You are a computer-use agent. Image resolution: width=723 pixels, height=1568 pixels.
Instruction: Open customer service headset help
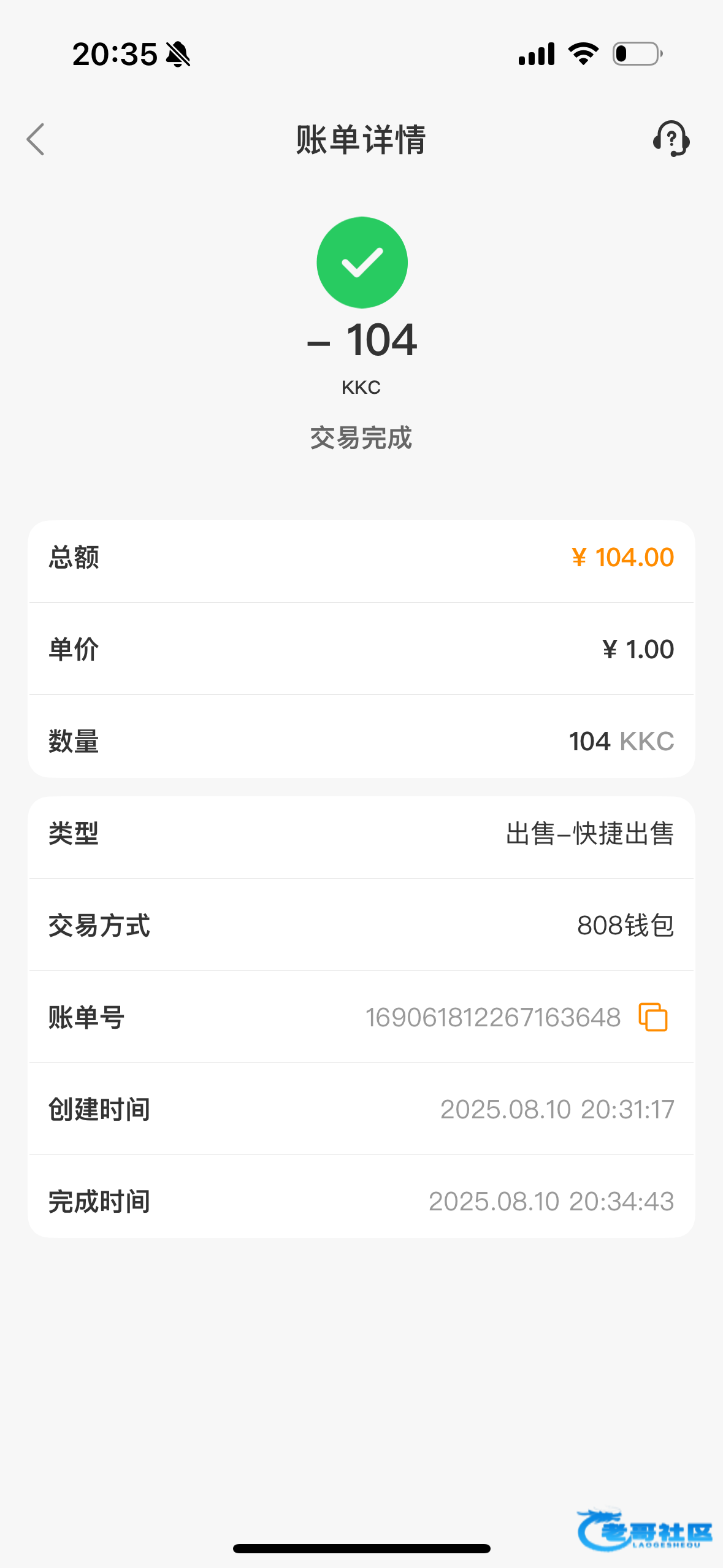point(671,139)
